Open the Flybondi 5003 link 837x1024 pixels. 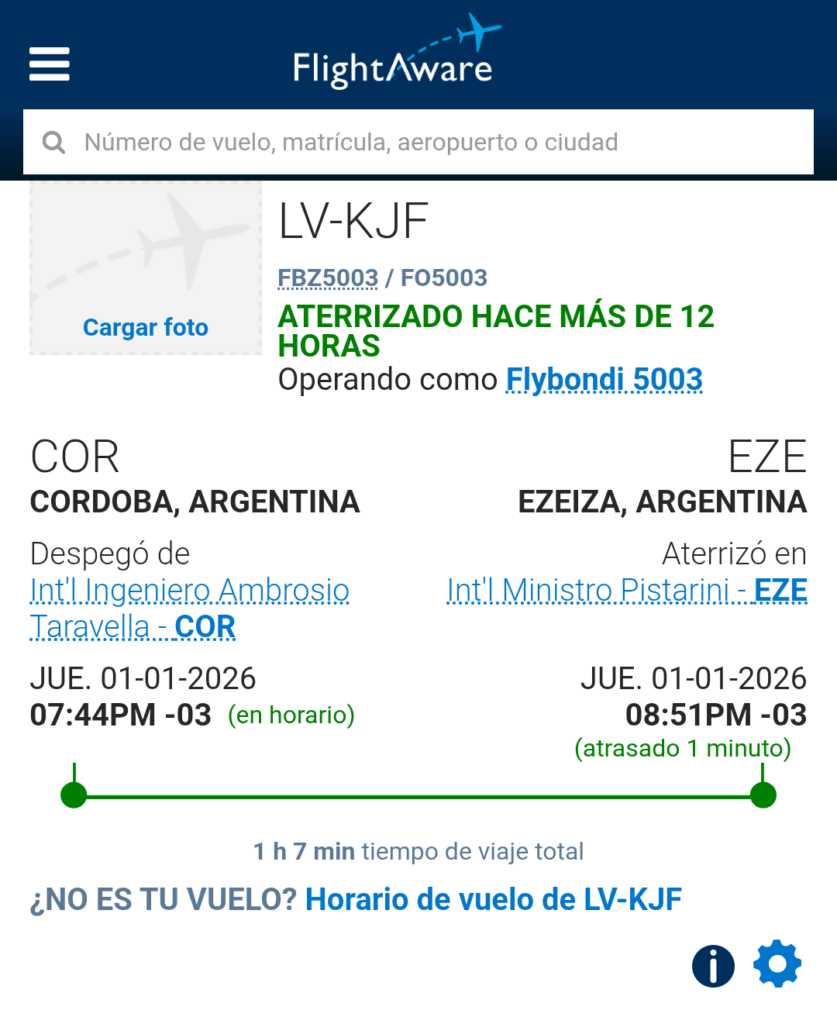click(604, 380)
